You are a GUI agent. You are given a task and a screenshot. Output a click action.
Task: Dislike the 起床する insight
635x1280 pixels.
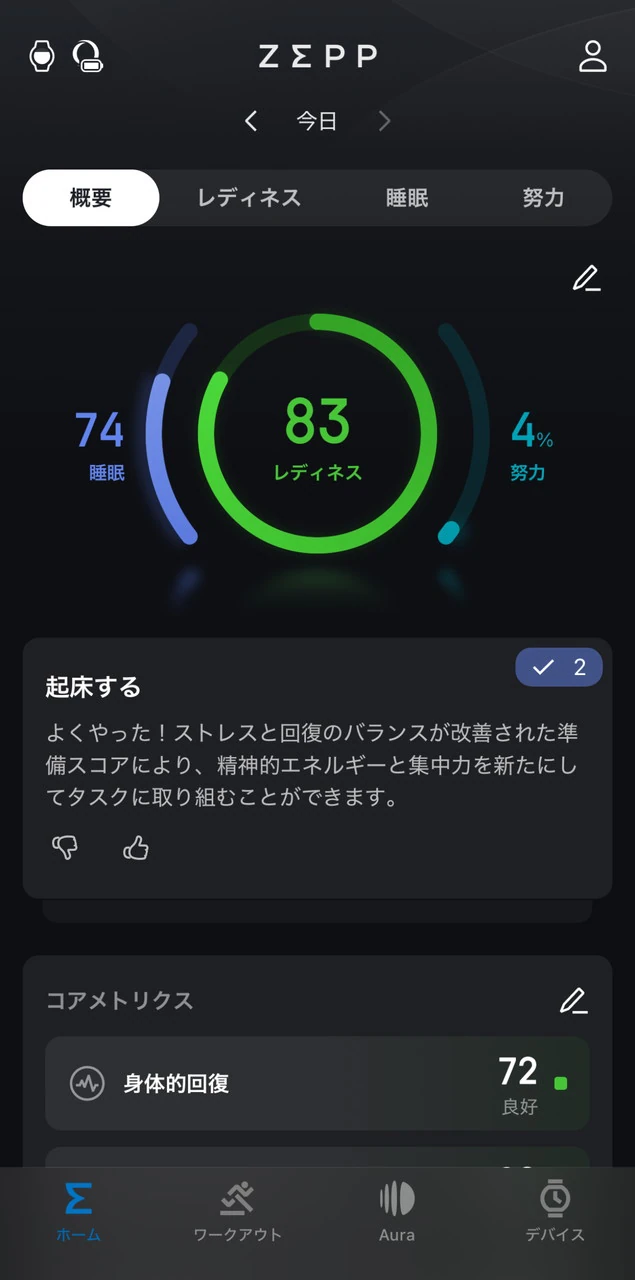click(65, 848)
